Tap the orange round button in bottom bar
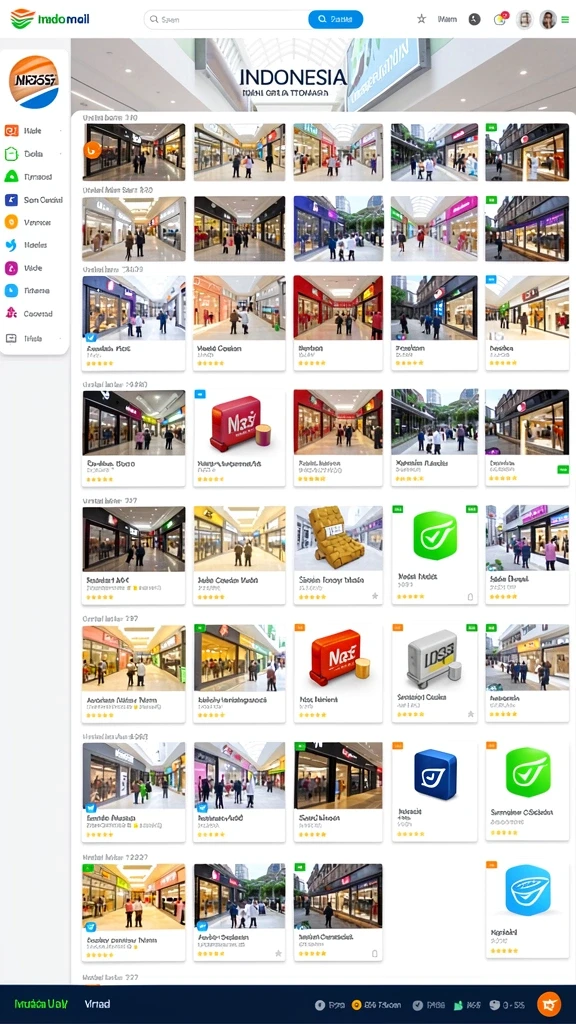This screenshot has width=576, height=1024. tap(549, 1004)
